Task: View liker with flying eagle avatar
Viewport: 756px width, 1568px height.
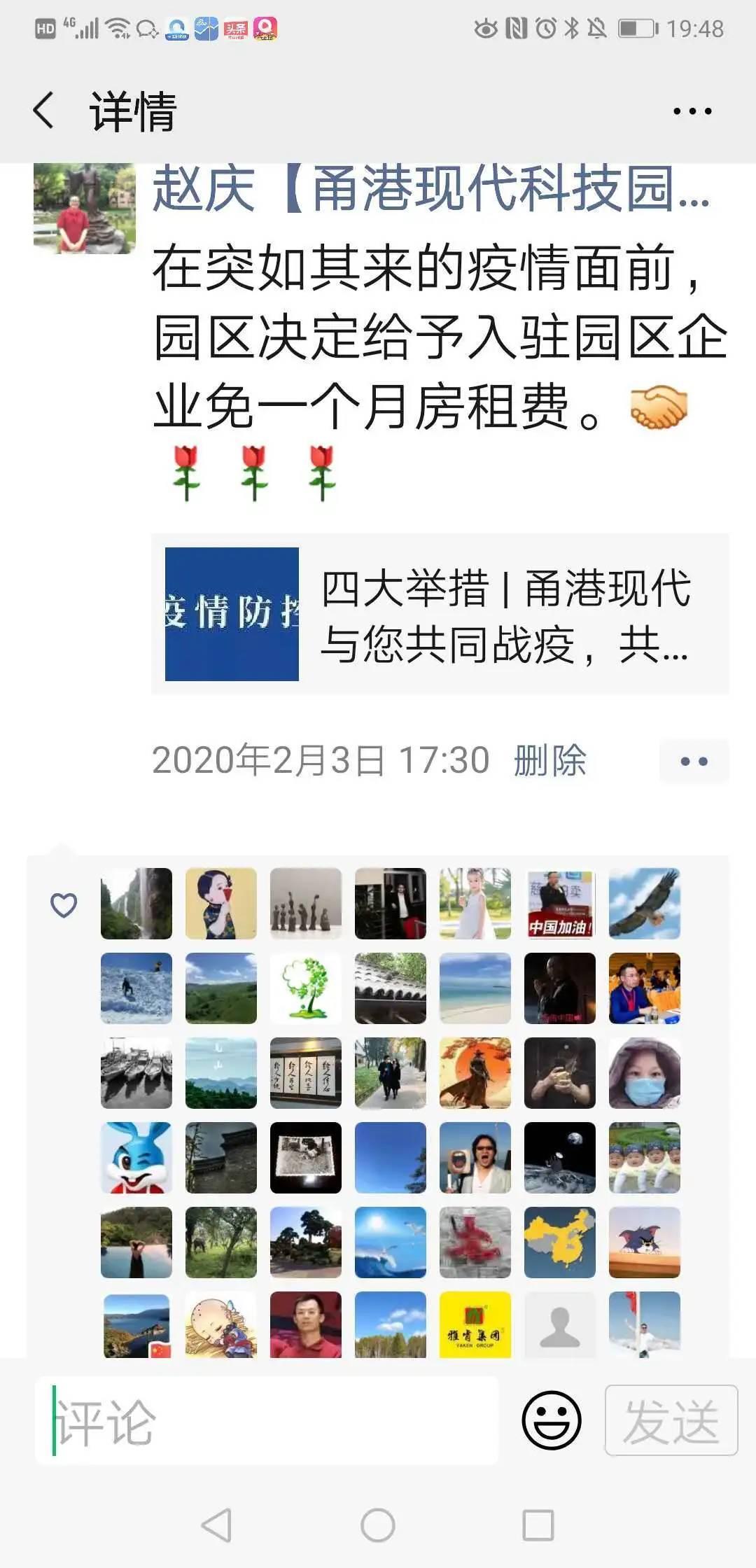Action: (x=644, y=904)
